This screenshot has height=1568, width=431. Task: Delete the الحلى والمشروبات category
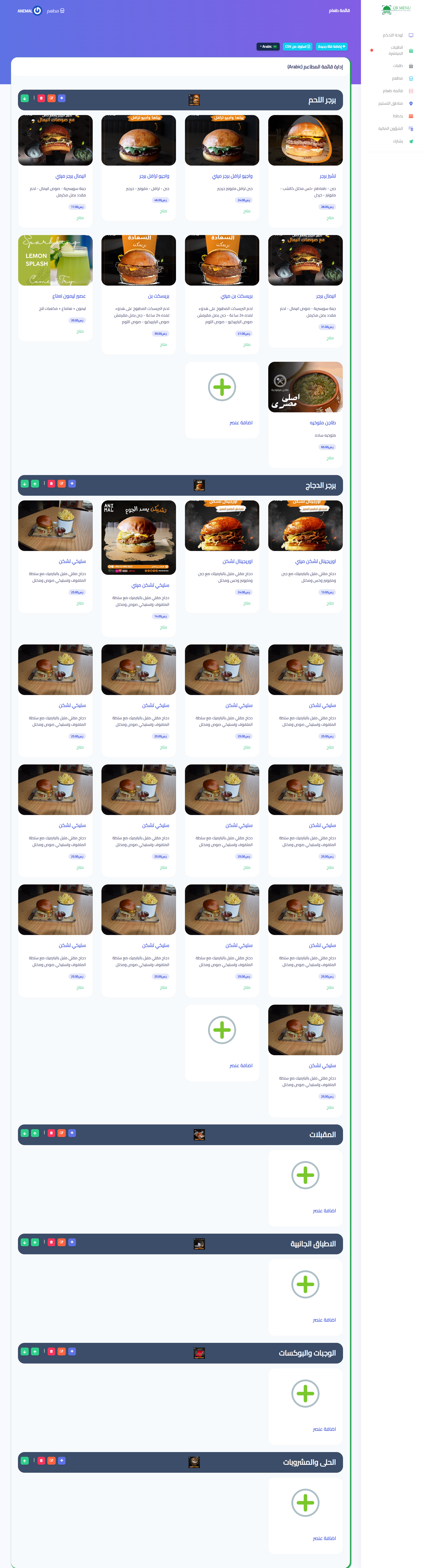point(41,1460)
